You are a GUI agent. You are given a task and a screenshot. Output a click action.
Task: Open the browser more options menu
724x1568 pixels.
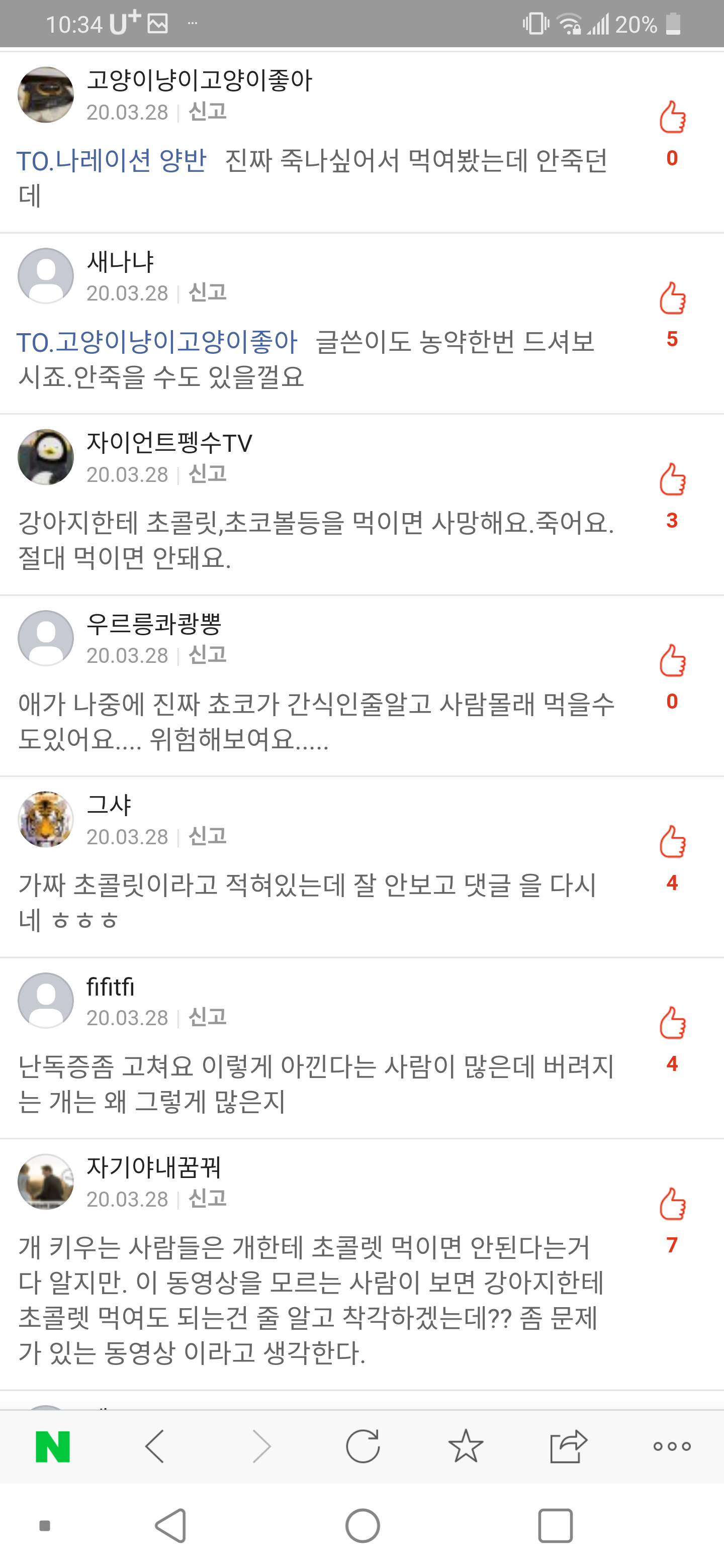point(672,1446)
